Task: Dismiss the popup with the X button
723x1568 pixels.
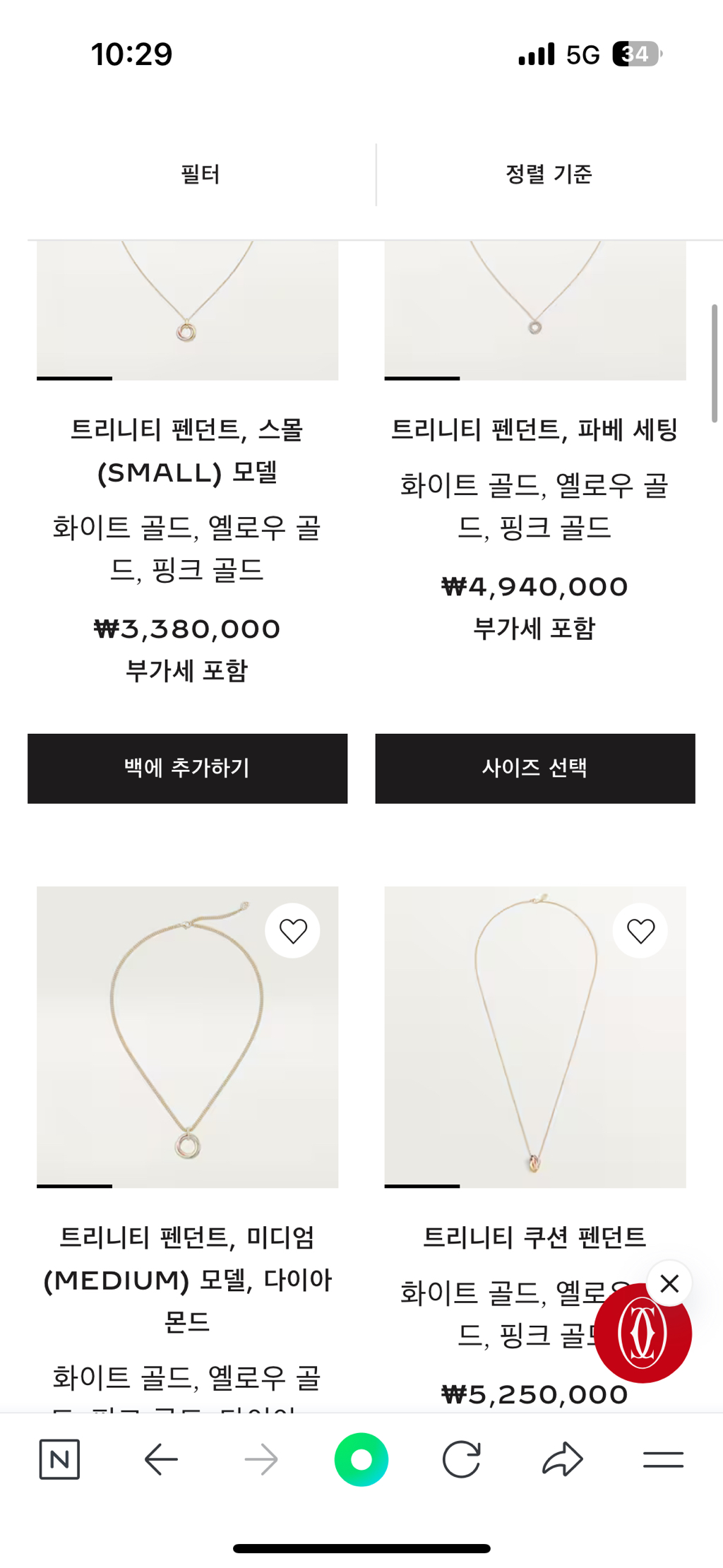Action: [669, 1283]
